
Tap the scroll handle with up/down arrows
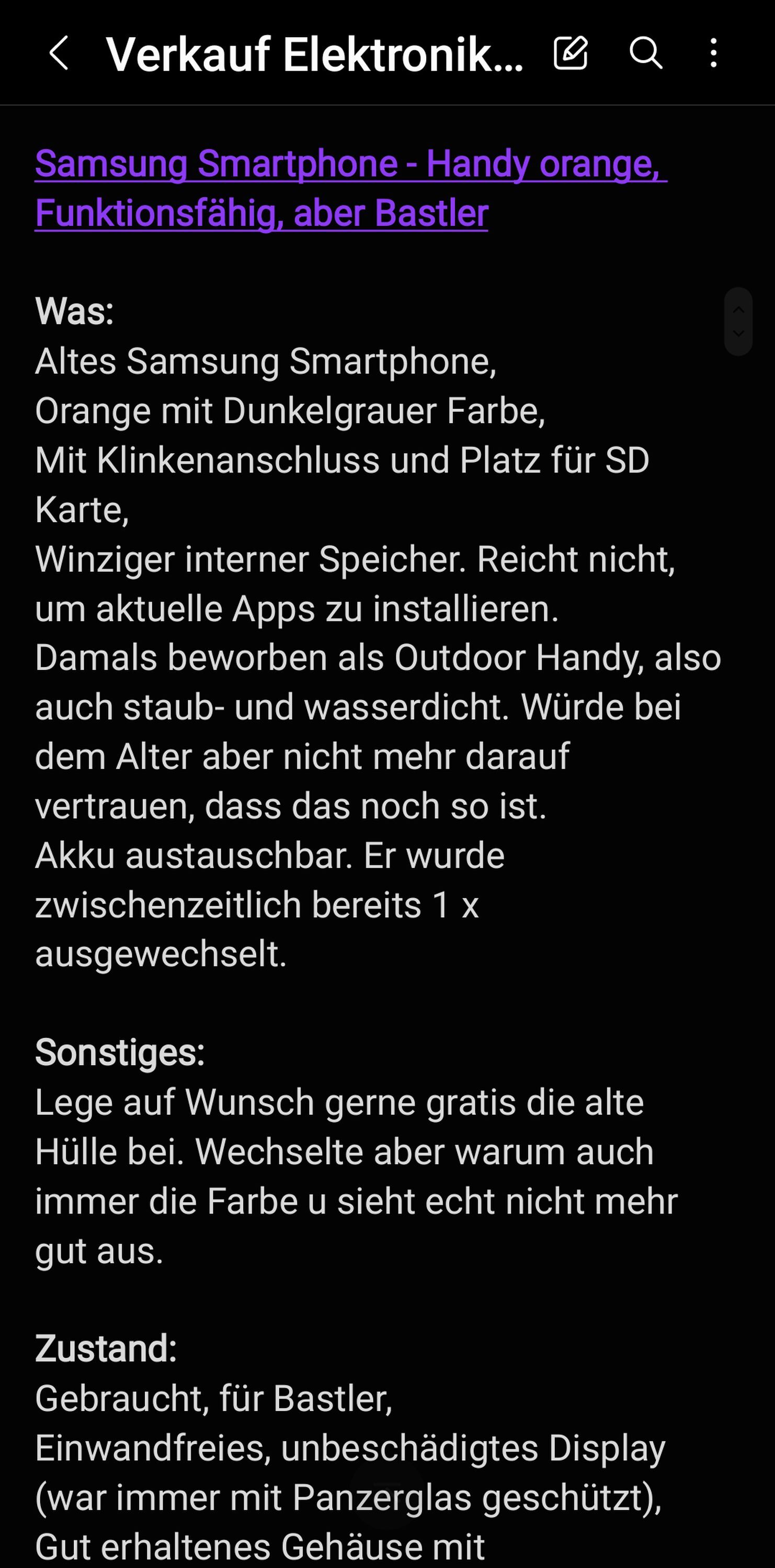tap(738, 321)
